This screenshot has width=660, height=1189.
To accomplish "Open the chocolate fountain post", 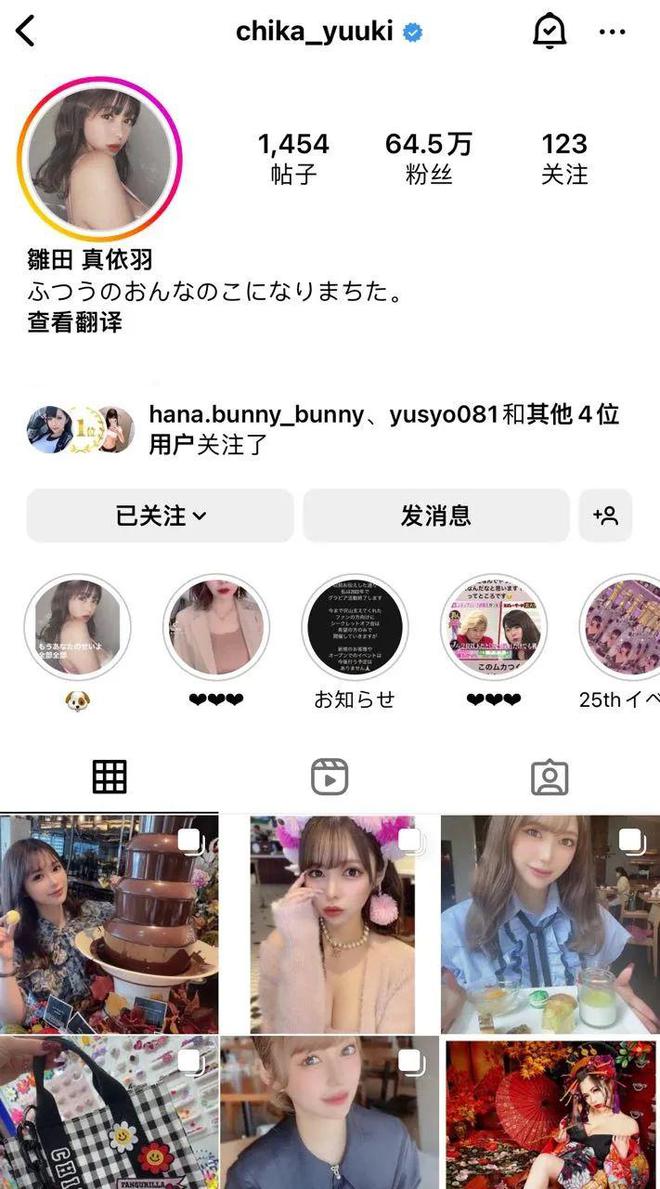I will point(109,924).
